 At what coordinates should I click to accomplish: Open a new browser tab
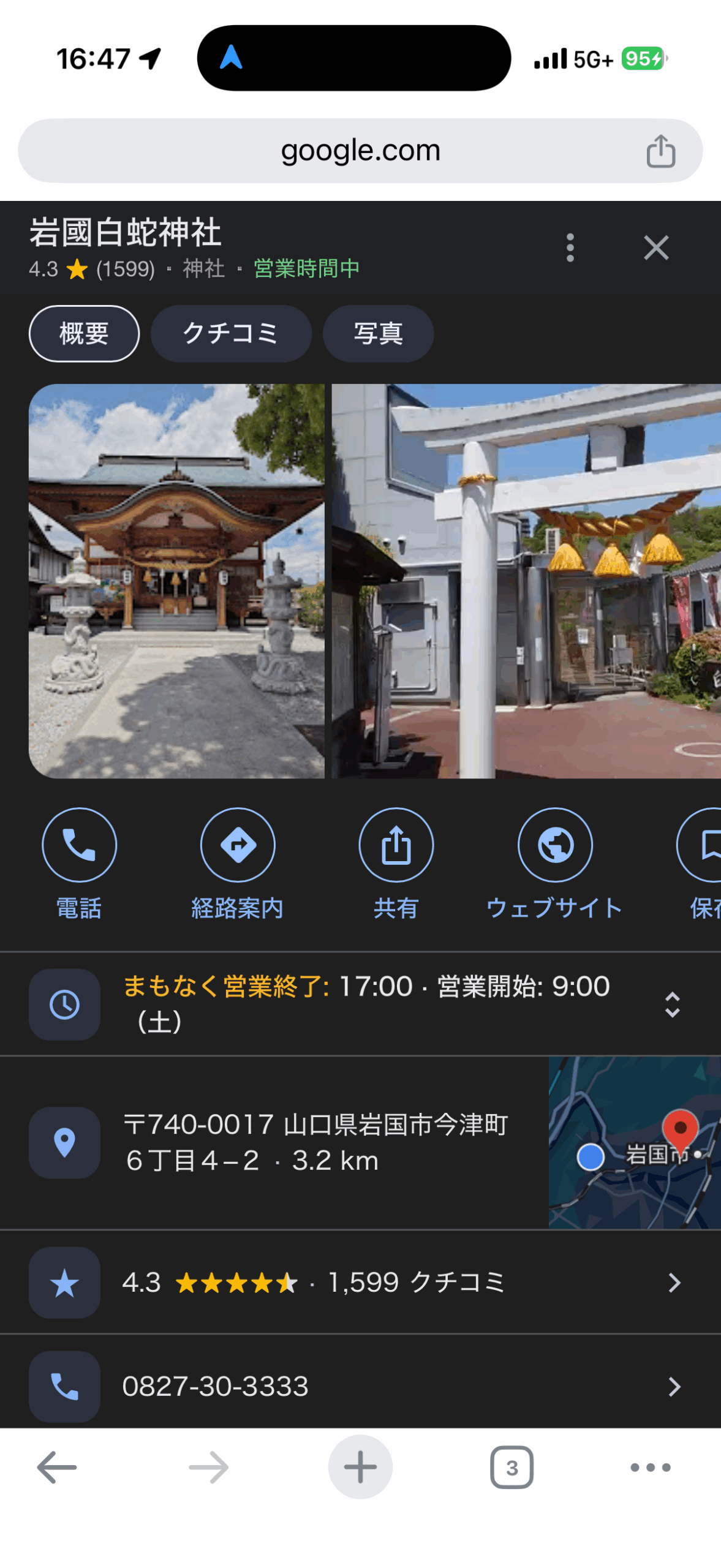(360, 1466)
